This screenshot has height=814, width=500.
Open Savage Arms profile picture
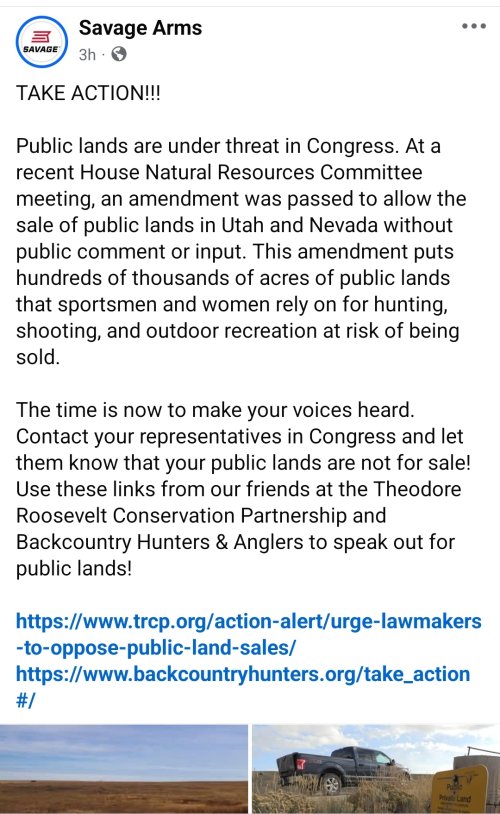click(42, 42)
